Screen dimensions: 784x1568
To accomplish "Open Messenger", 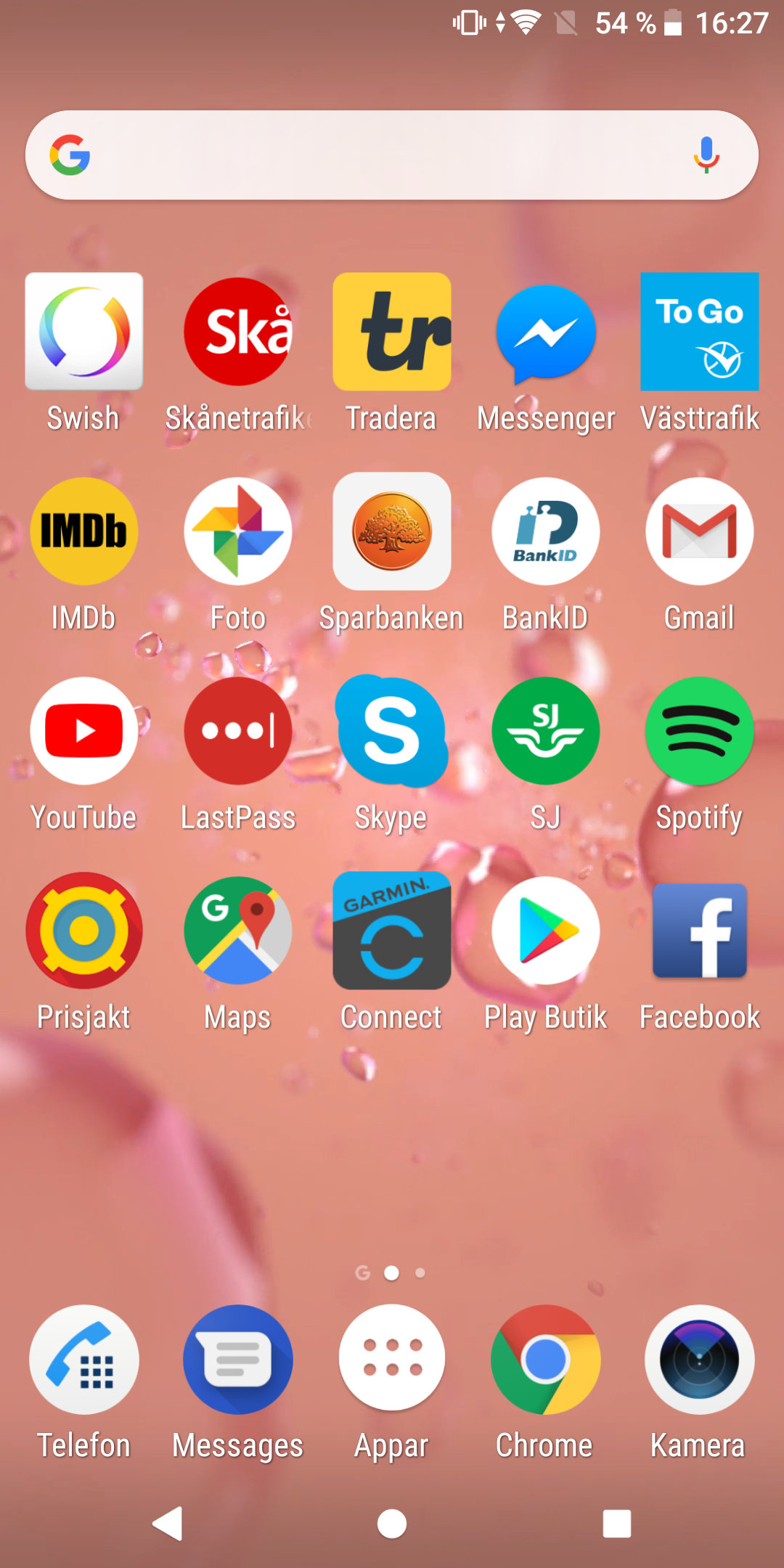I will [x=546, y=332].
